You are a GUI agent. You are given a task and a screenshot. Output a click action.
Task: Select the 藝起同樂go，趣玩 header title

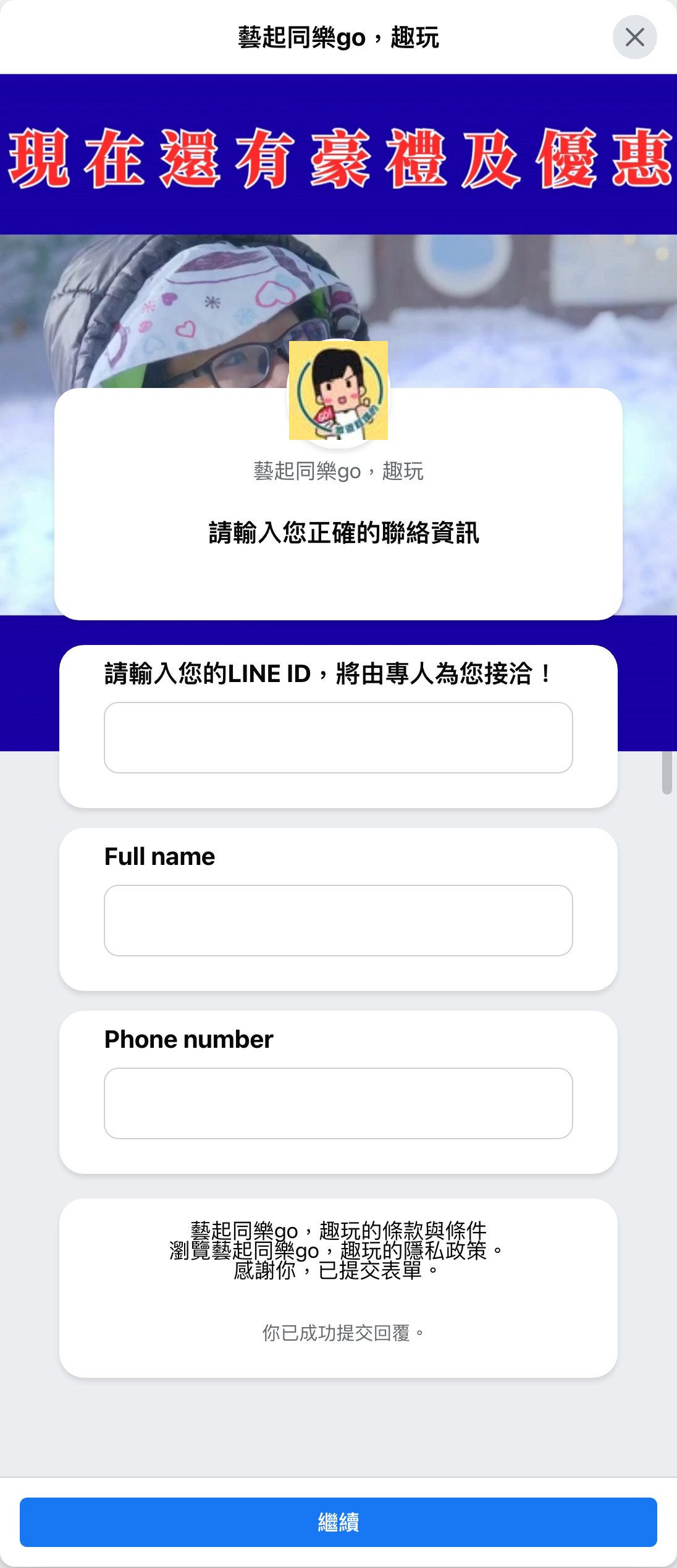point(338,37)
